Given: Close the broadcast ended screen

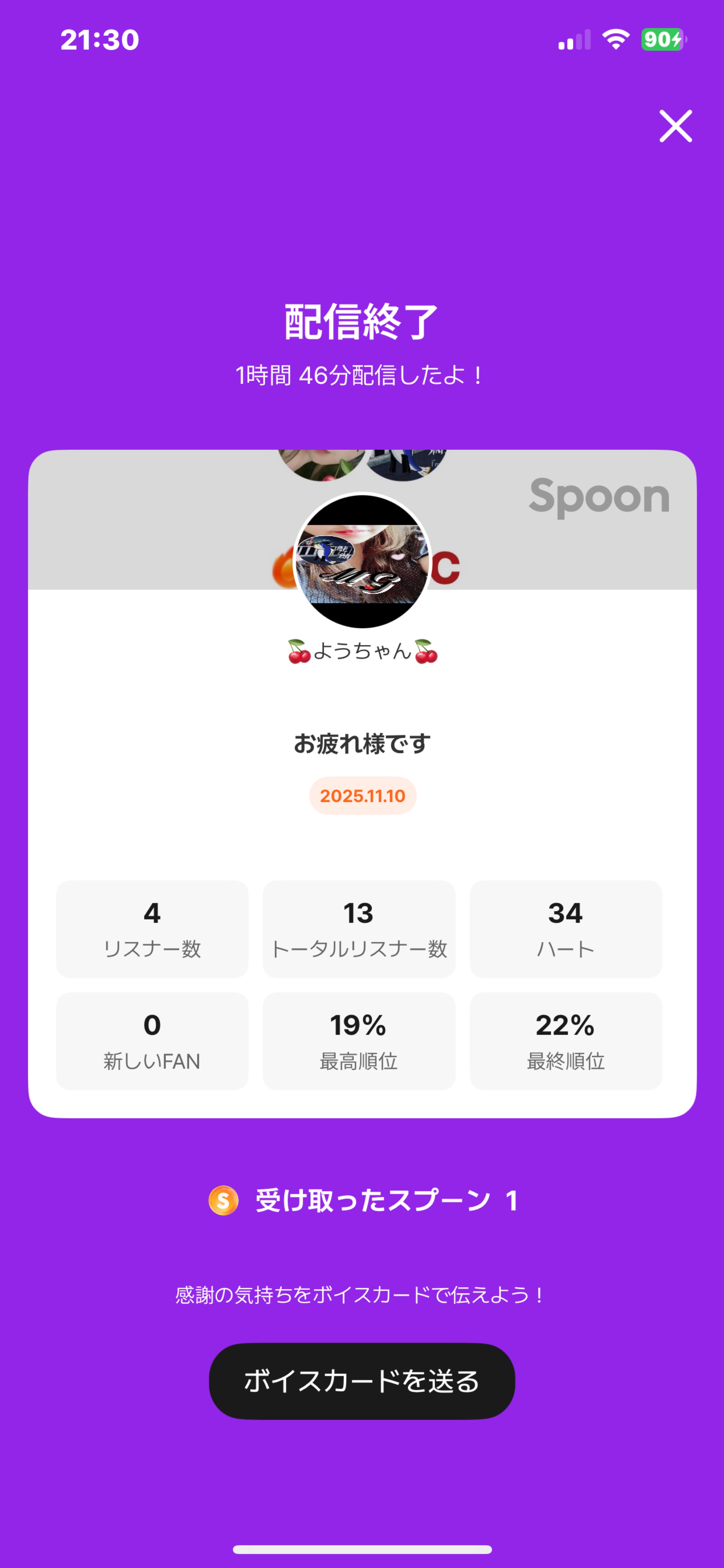Looking at the screenshot, I should point(675,126).
